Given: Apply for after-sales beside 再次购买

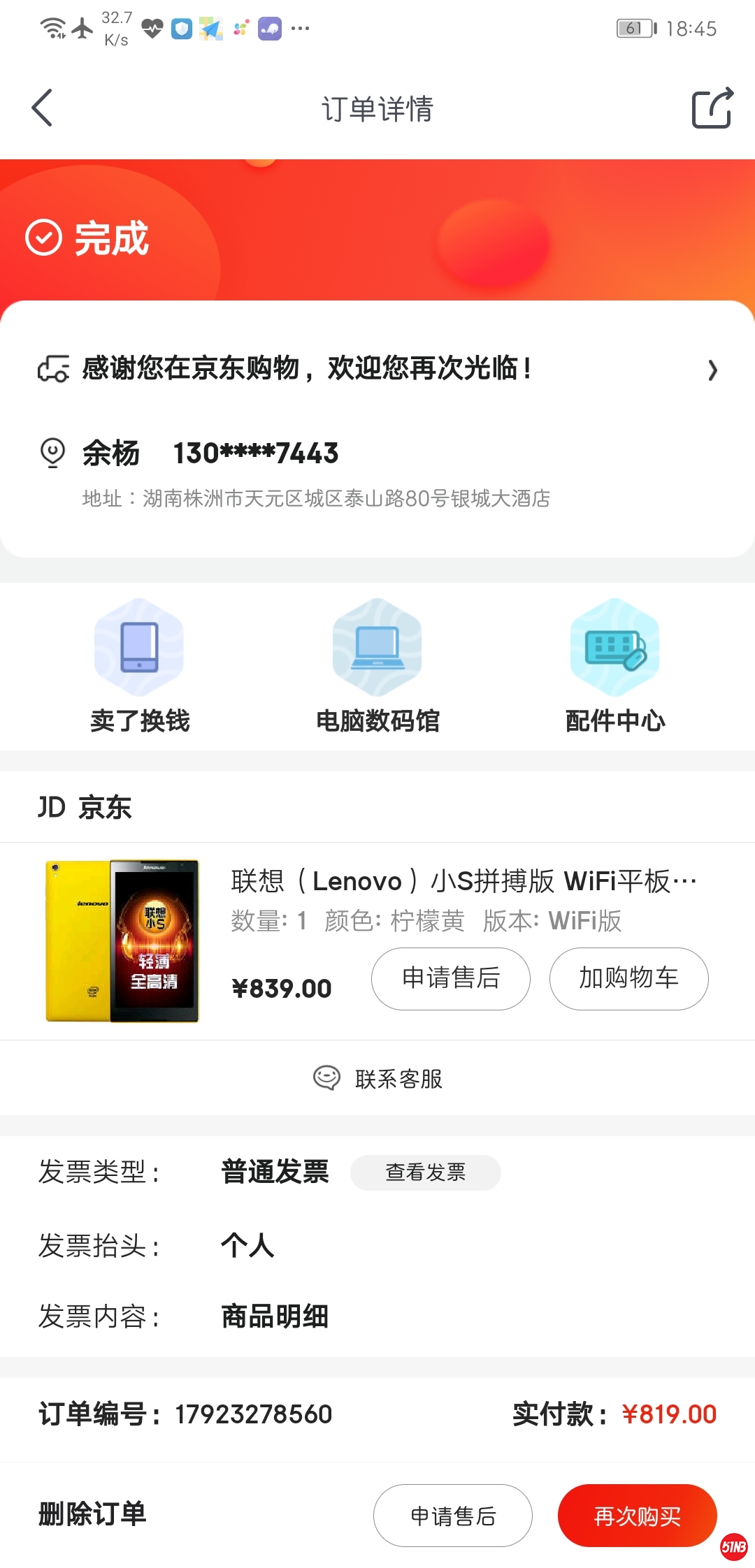Looking at the screenshot, I should [x=453, y=1516].
